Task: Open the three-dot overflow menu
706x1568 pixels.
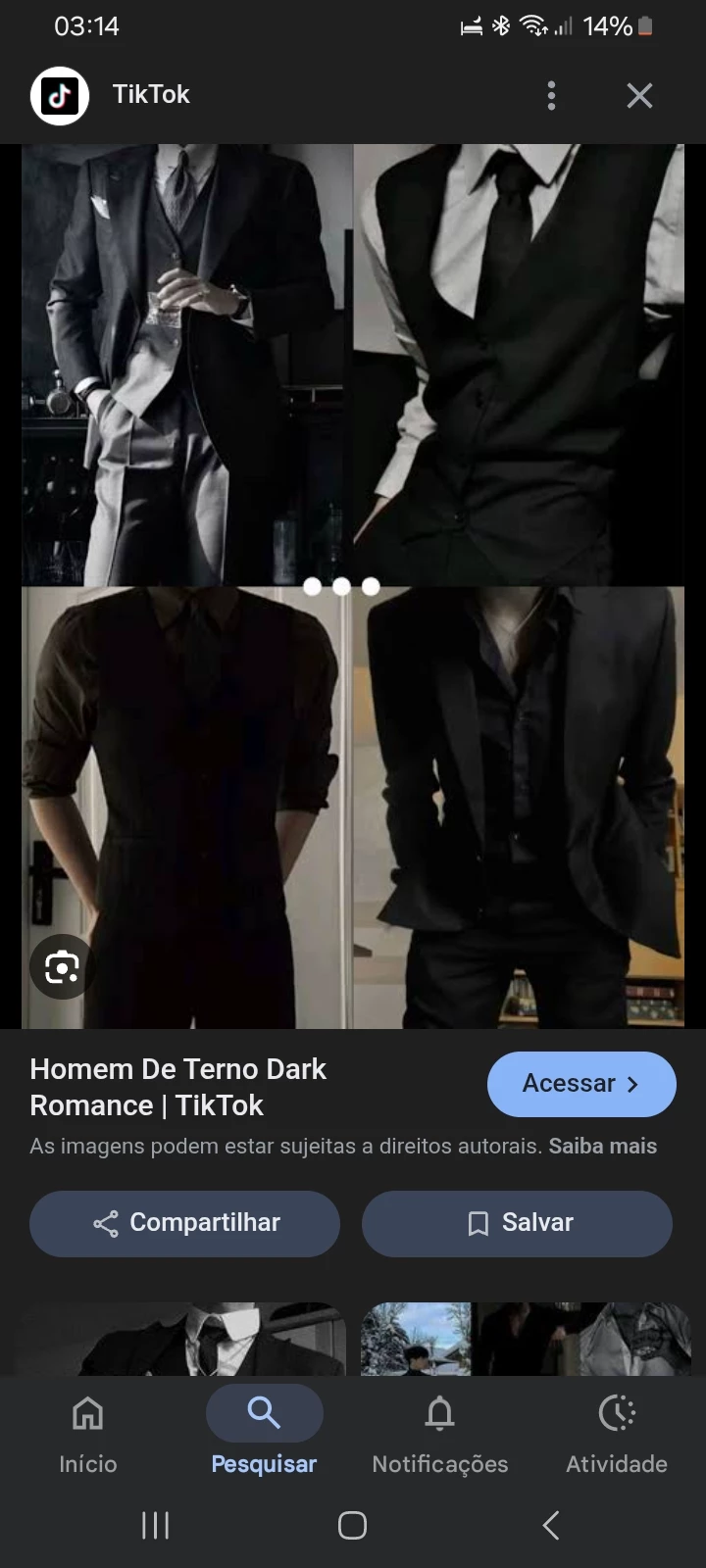Action: click(552, 95)
